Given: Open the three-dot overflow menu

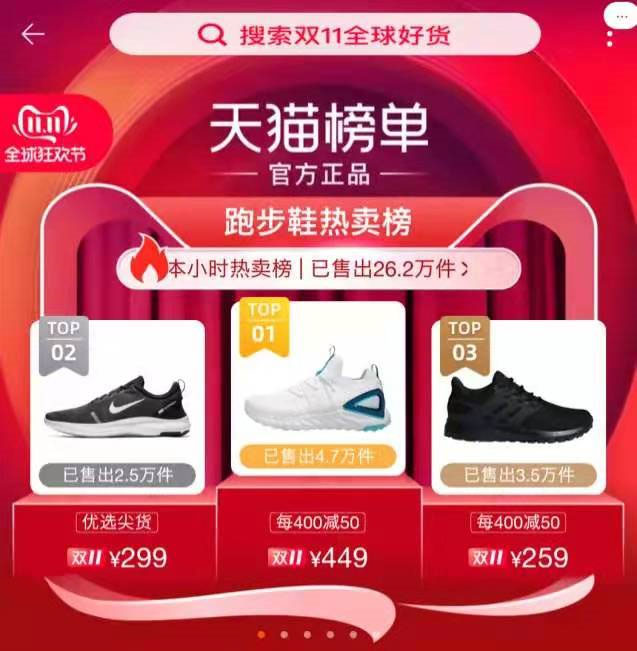Looking at the screenshot, I should point(611,36).
